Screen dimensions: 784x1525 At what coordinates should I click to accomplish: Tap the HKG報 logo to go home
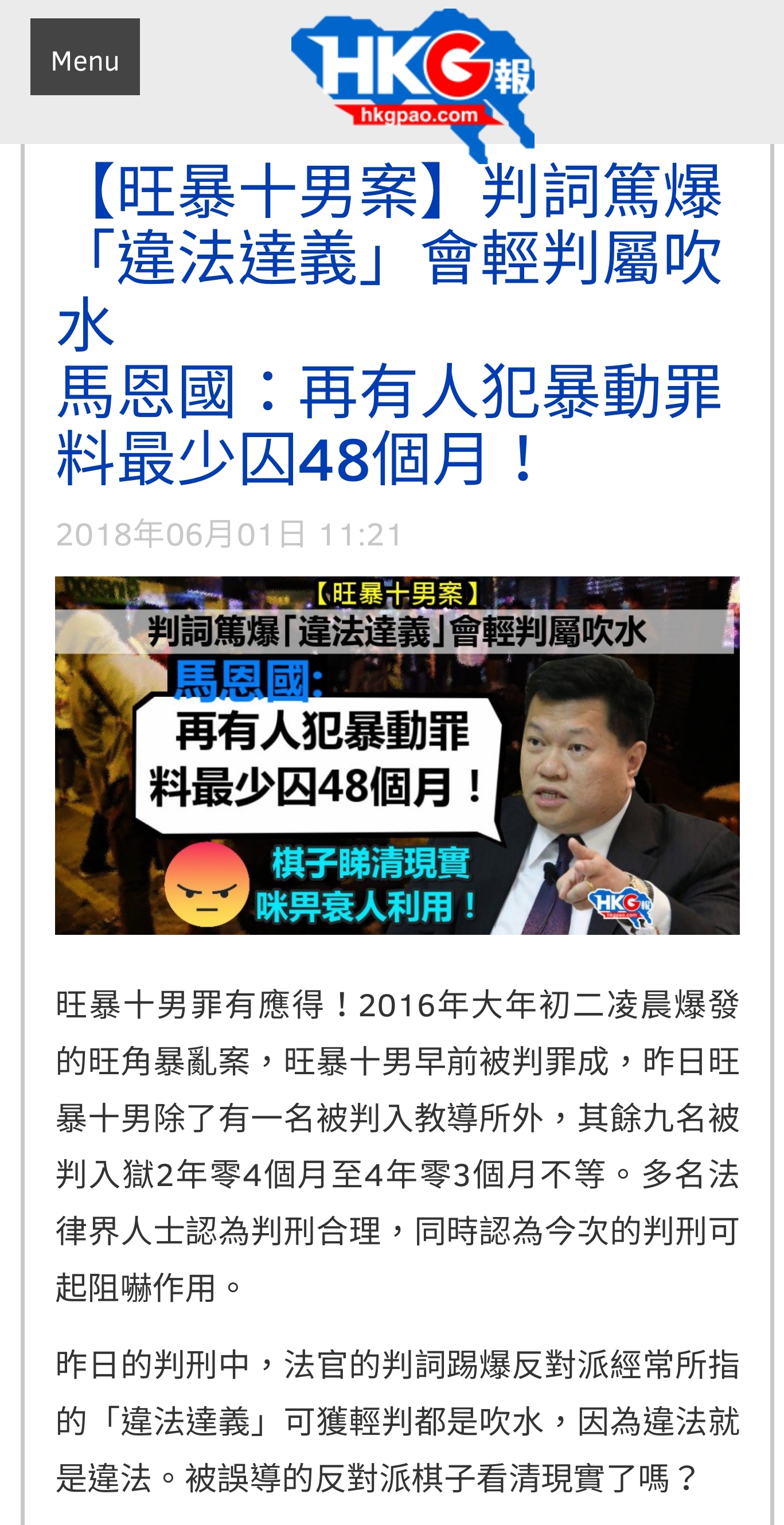[x=413, y=77]
